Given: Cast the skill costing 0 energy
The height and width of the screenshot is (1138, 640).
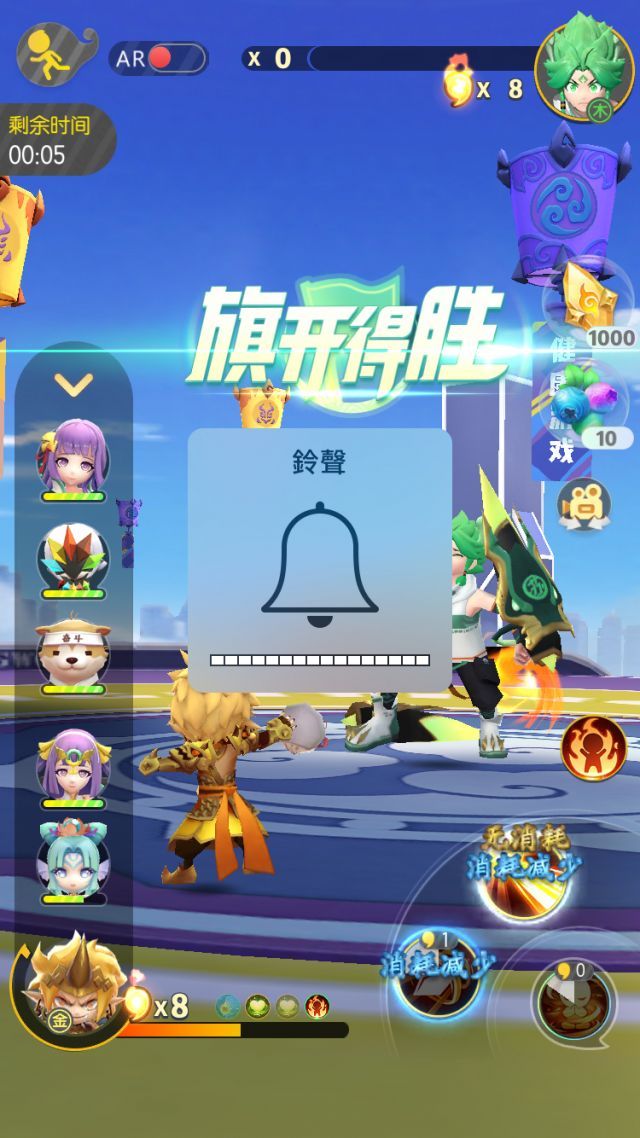Looking at the screenshot, I should [x=572, y=1002].
